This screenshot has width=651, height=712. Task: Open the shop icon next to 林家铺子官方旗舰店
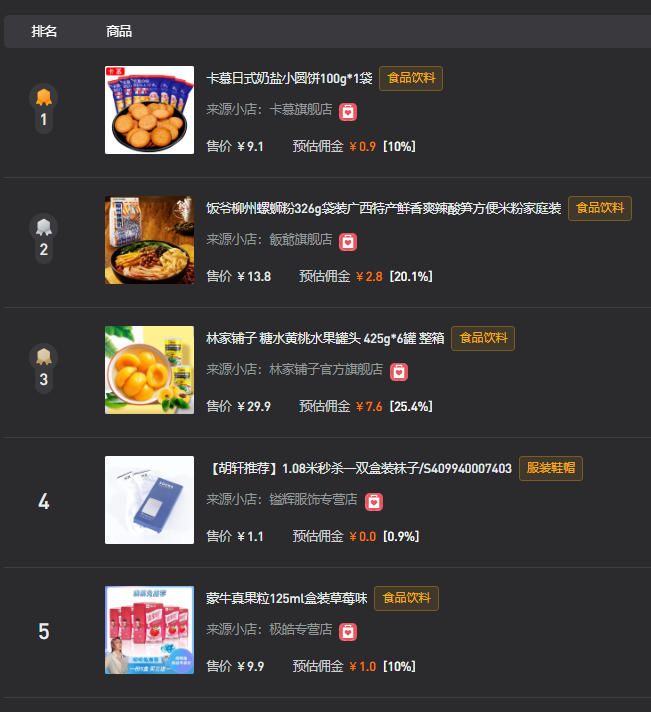tap(398, 372)
